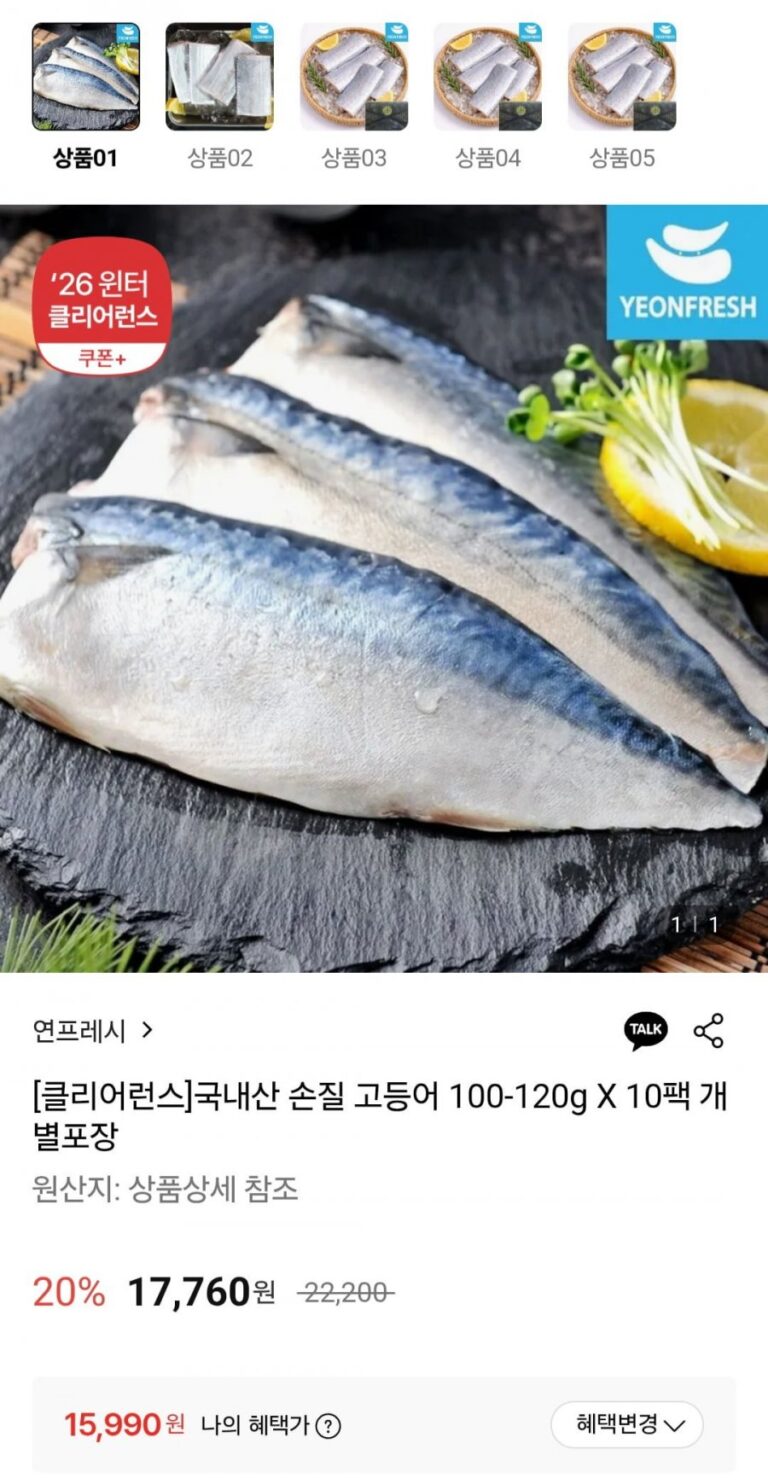
Task: Select the 상품05 thumbnail
Action: click(x=621, y=77)
